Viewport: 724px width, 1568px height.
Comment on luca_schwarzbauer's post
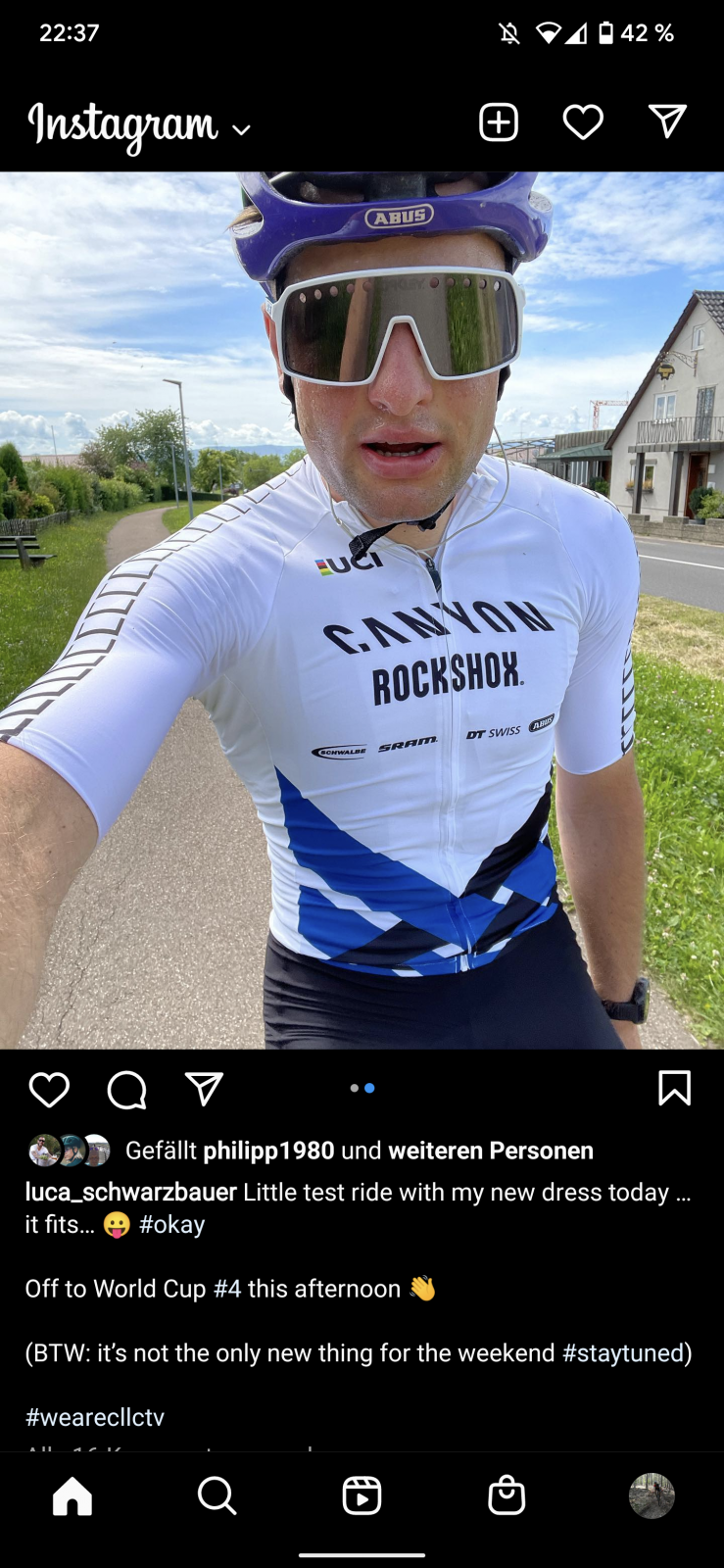(x=126, y=1089)
